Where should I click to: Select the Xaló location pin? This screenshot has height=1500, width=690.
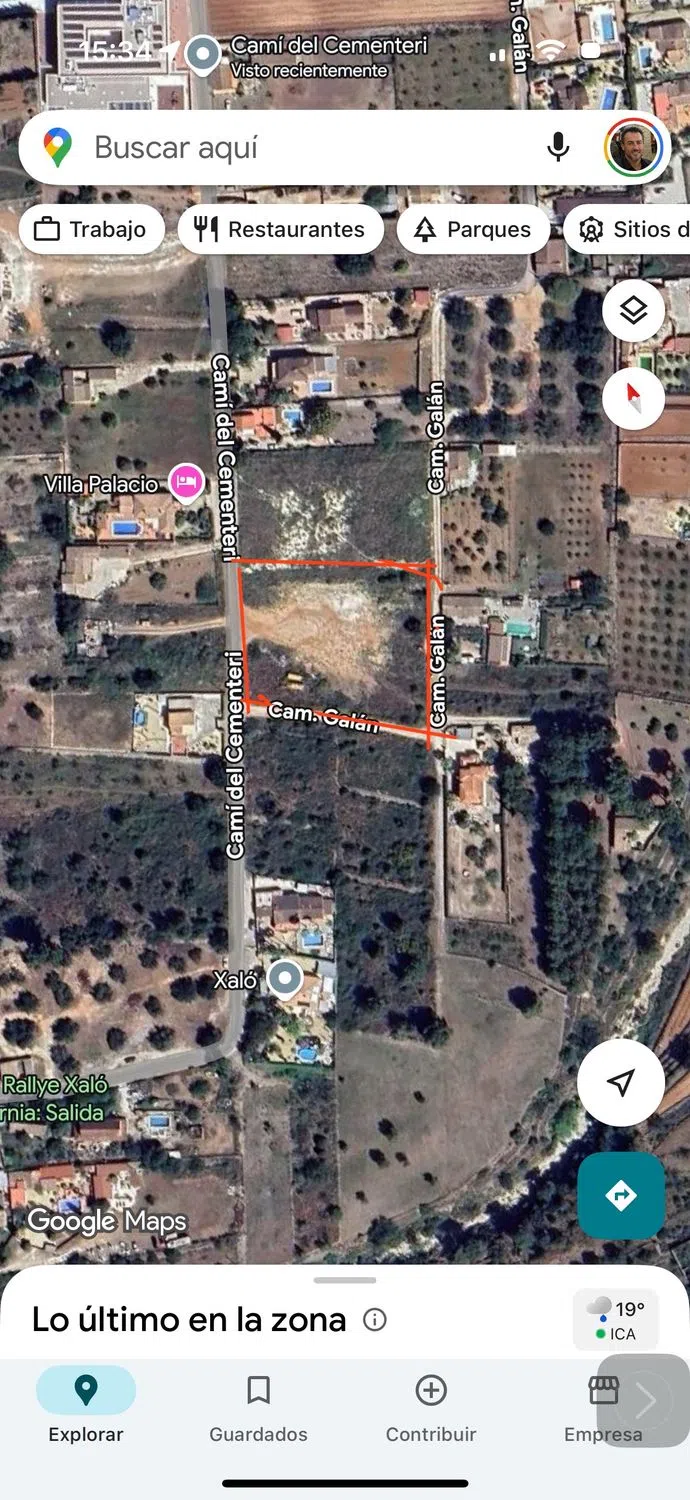tap(286, 980)
